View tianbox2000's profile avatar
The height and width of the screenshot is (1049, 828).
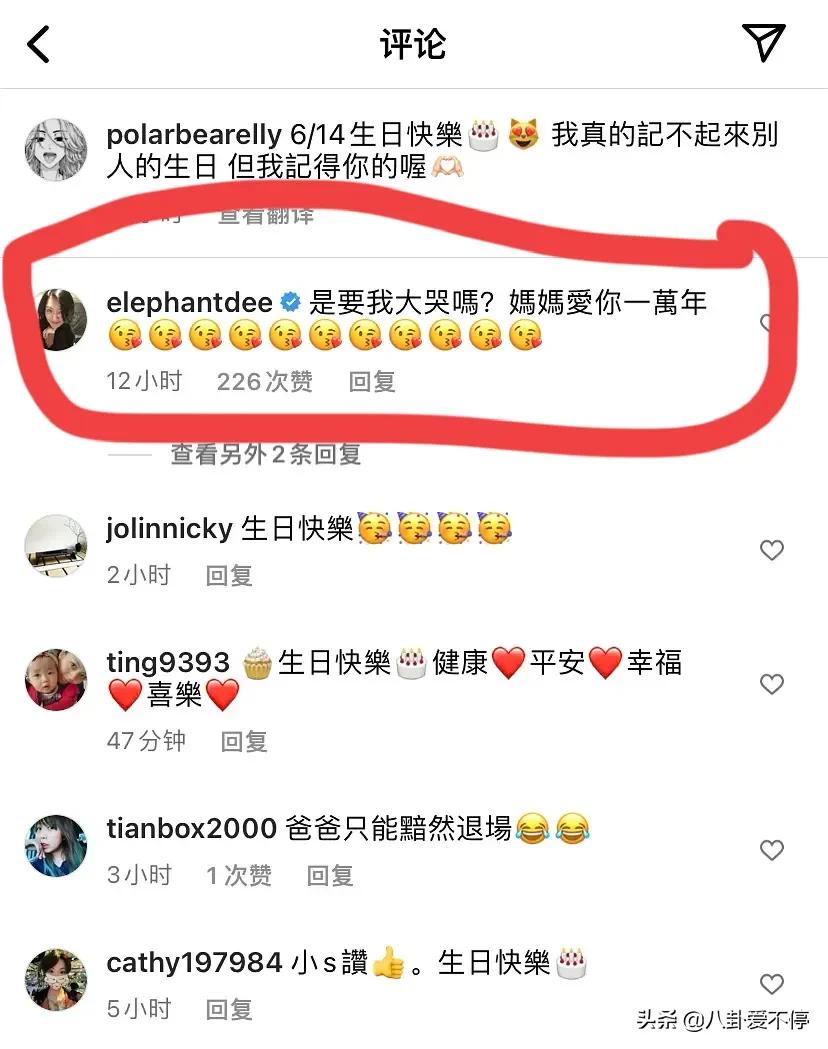coord(55,845)
